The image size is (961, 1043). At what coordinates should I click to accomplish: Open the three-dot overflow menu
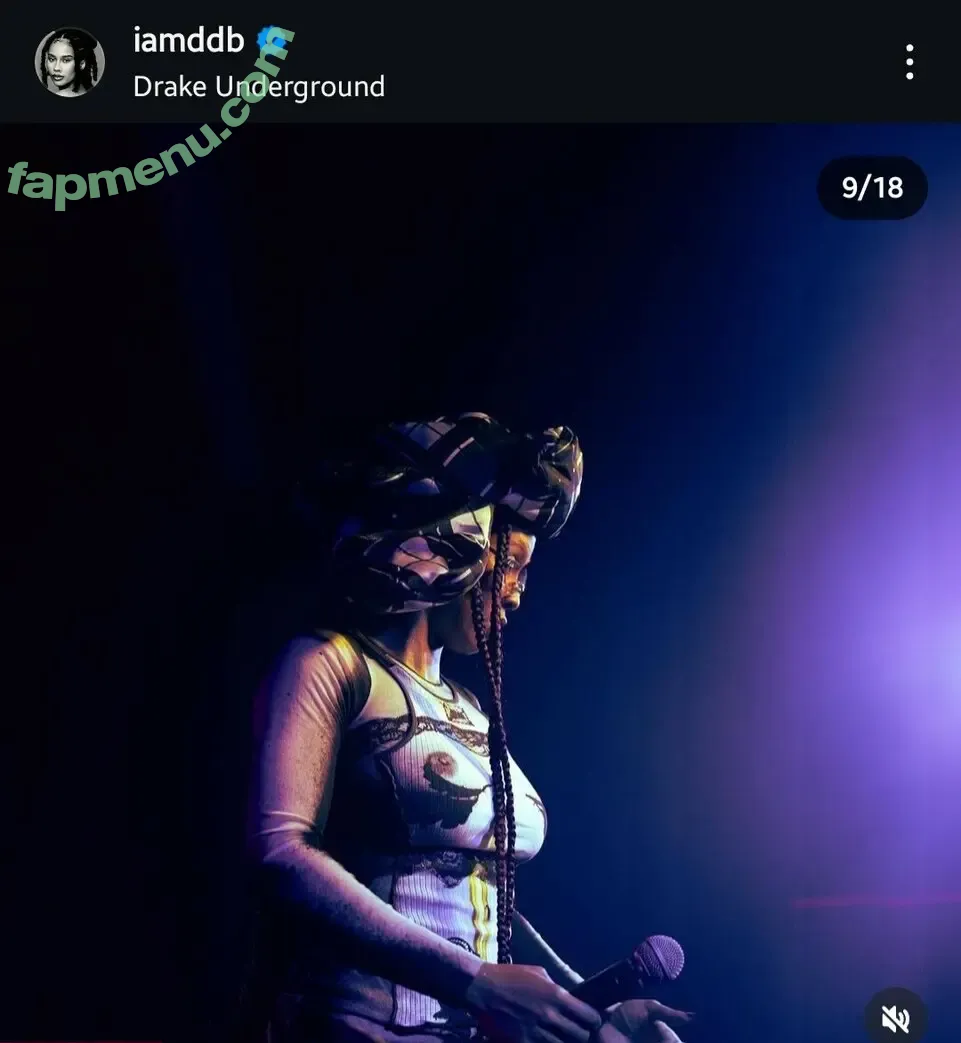[908, 62]
